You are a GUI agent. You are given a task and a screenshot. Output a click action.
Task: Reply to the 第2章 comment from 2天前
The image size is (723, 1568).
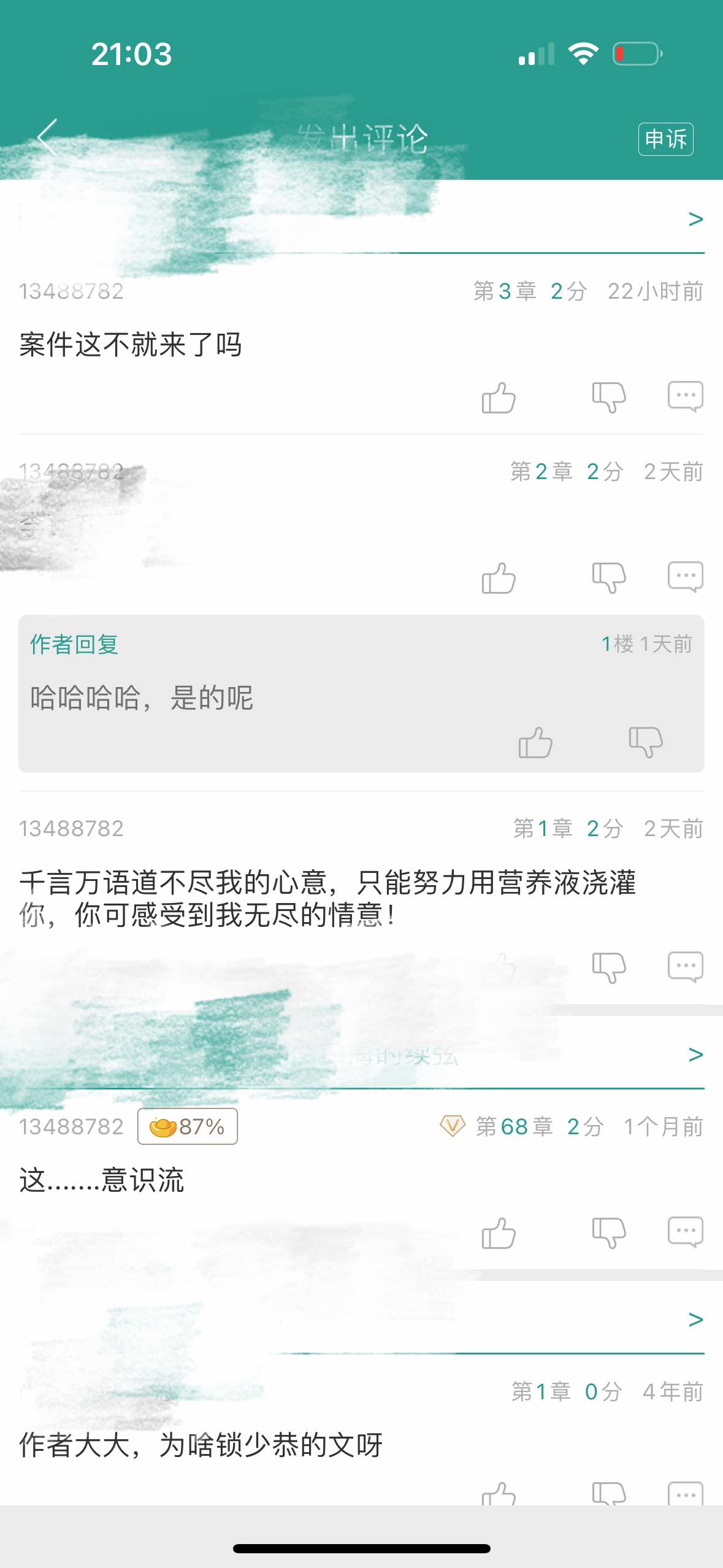click(x=685, y=577)
